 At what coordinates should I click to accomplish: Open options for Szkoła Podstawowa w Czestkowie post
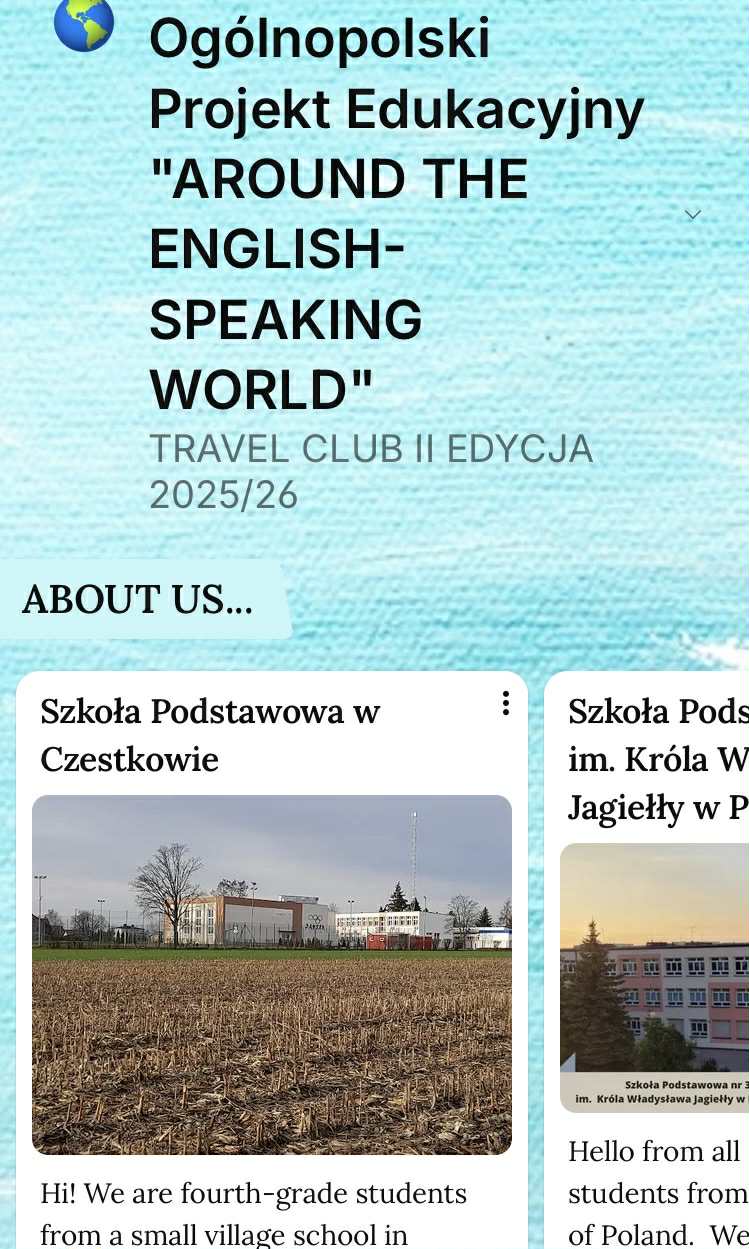(x=506, y=704)
